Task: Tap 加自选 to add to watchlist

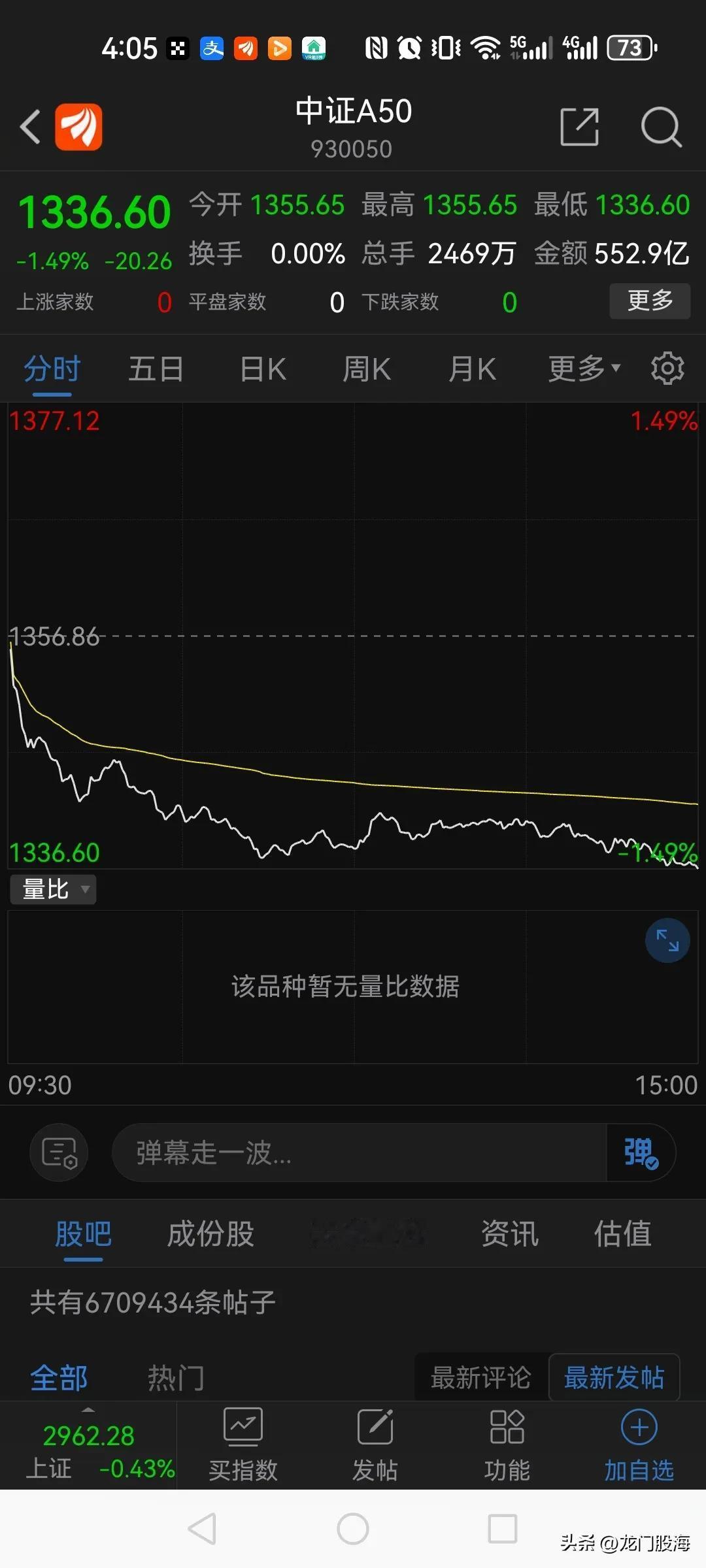Action: pyautogui.click(x=639, y=1445)
